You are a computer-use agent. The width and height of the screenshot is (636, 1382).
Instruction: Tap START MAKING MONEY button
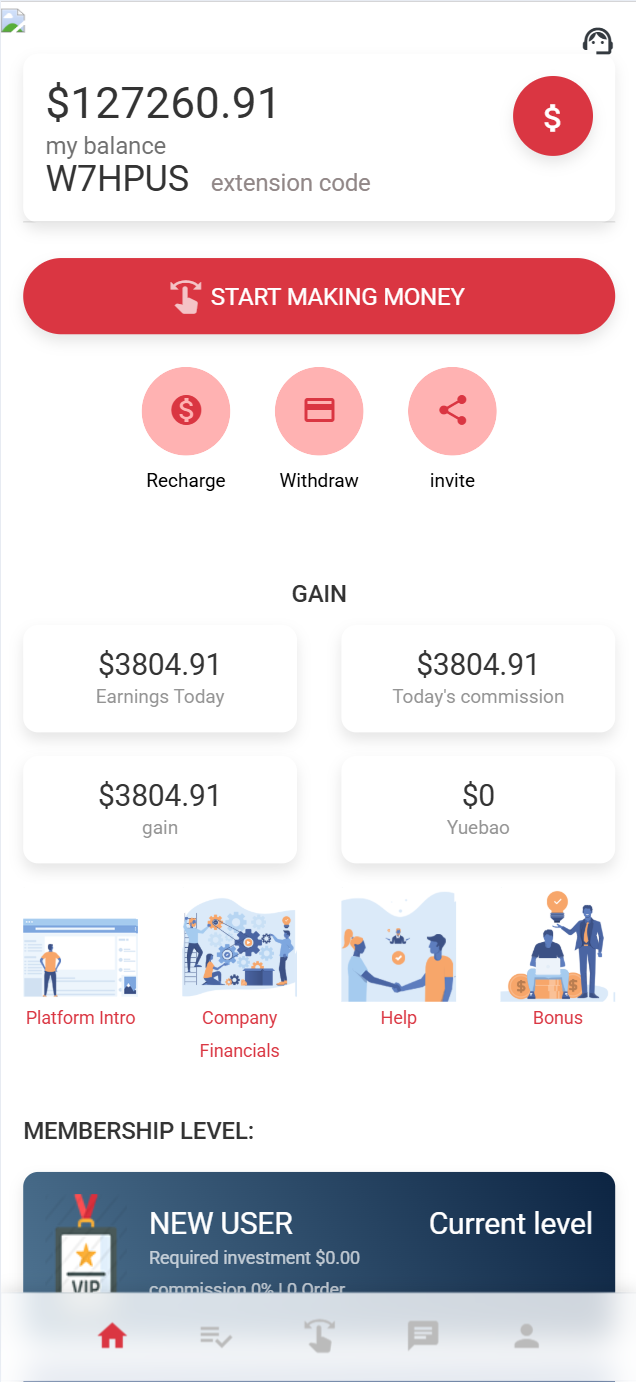pyautogui.click(x=318, y=296)
